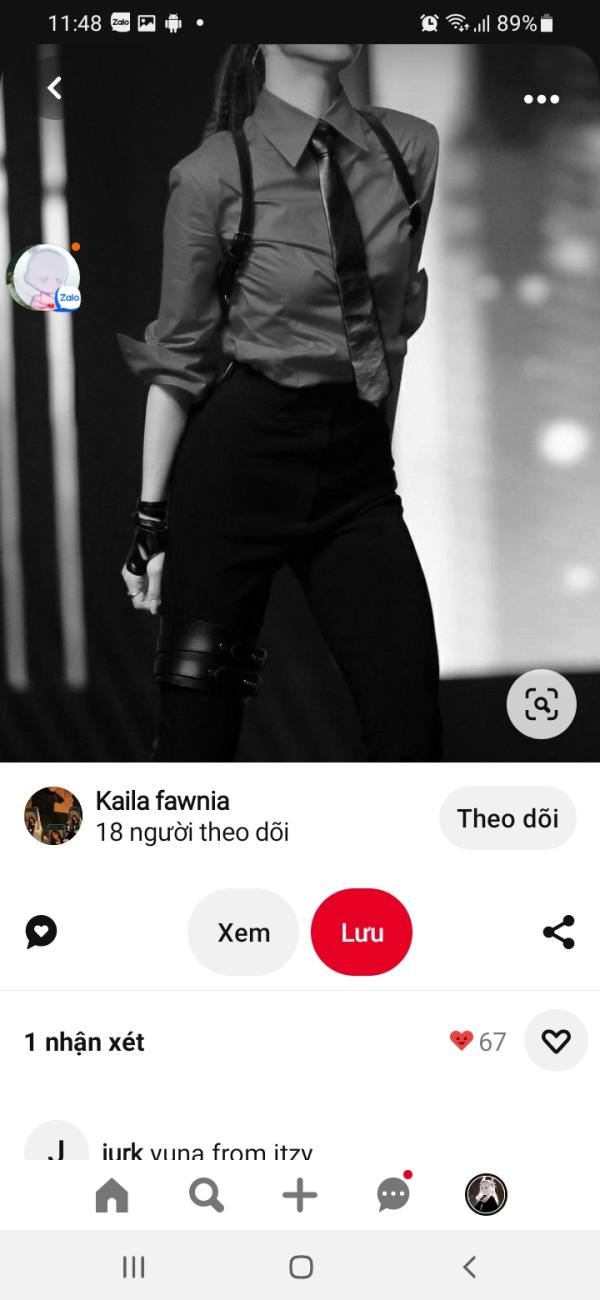
Task: Open the three-dot overflow menu
Action: pos(541,98)
